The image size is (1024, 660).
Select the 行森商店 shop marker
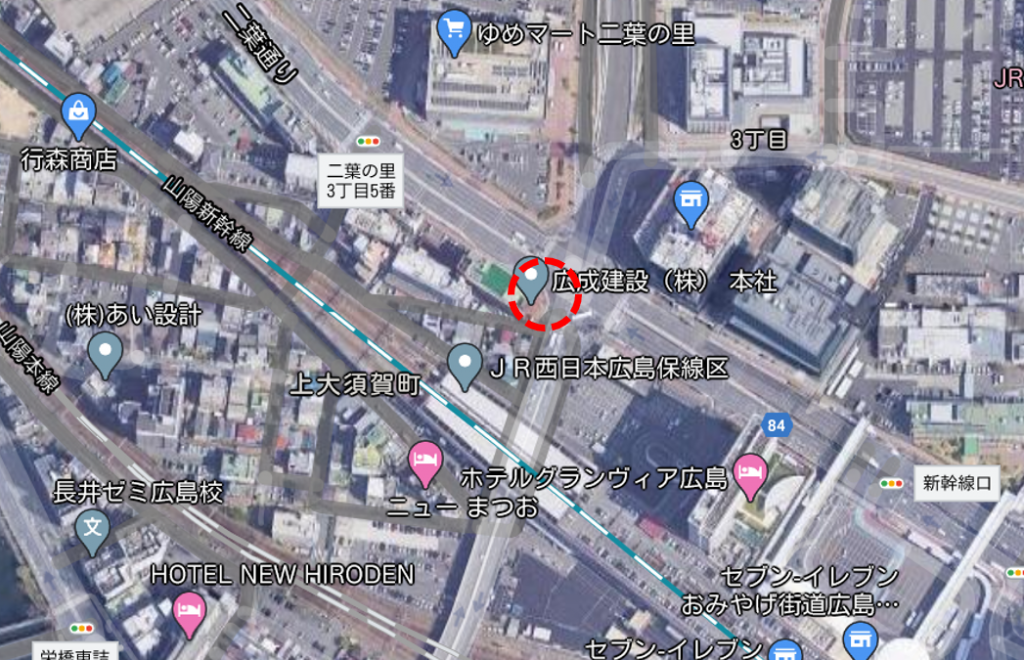pyautogui.click(x=77, y=114)
